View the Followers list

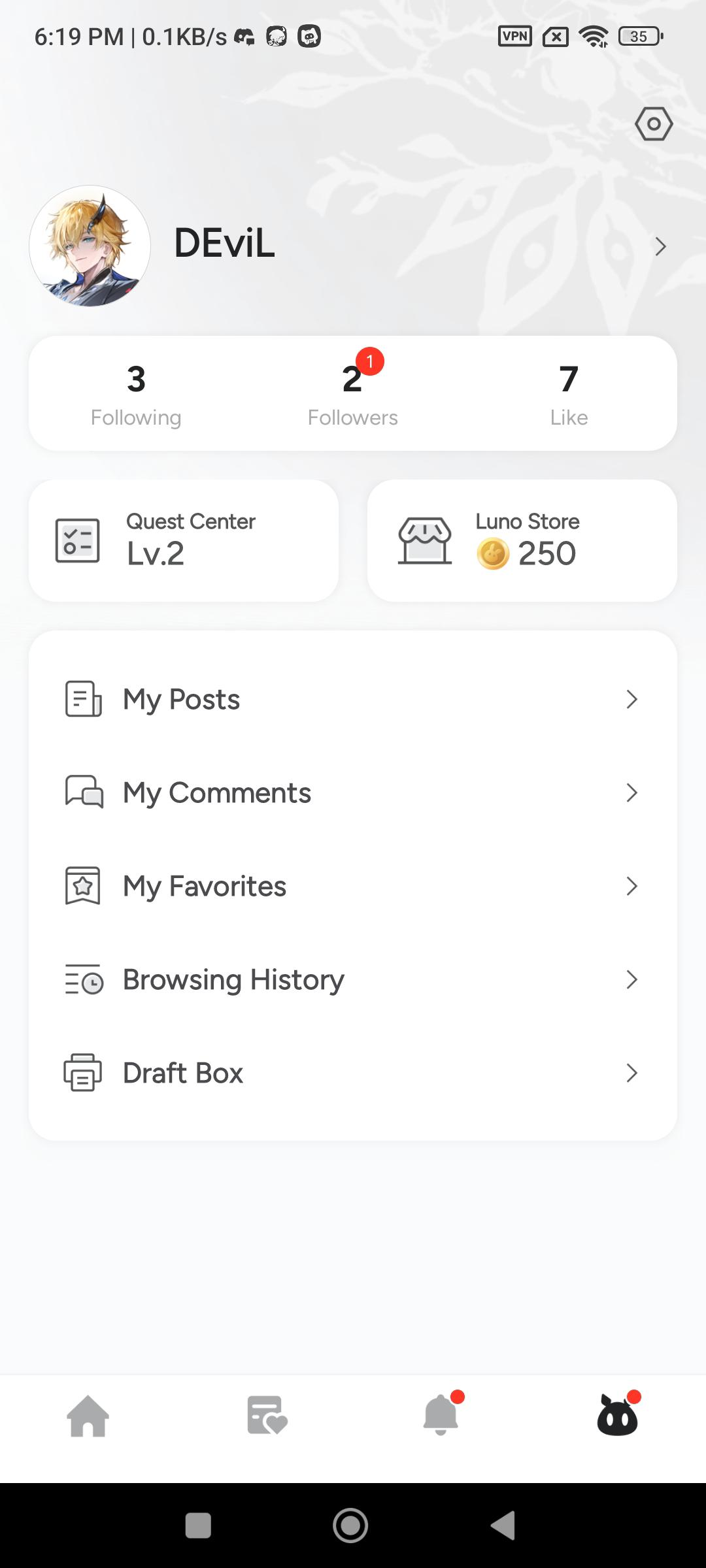[353, 393]
